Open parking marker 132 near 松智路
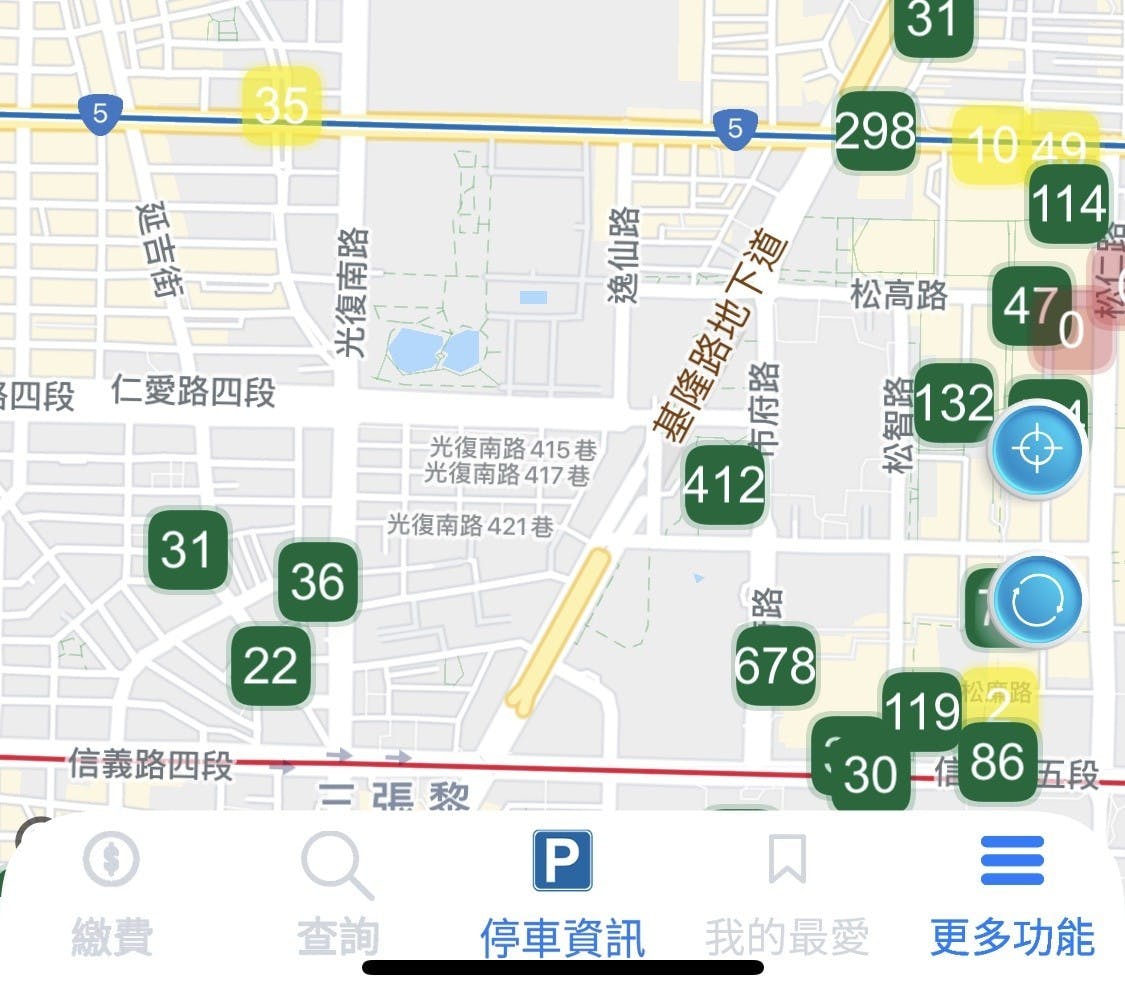 (952, 402)
